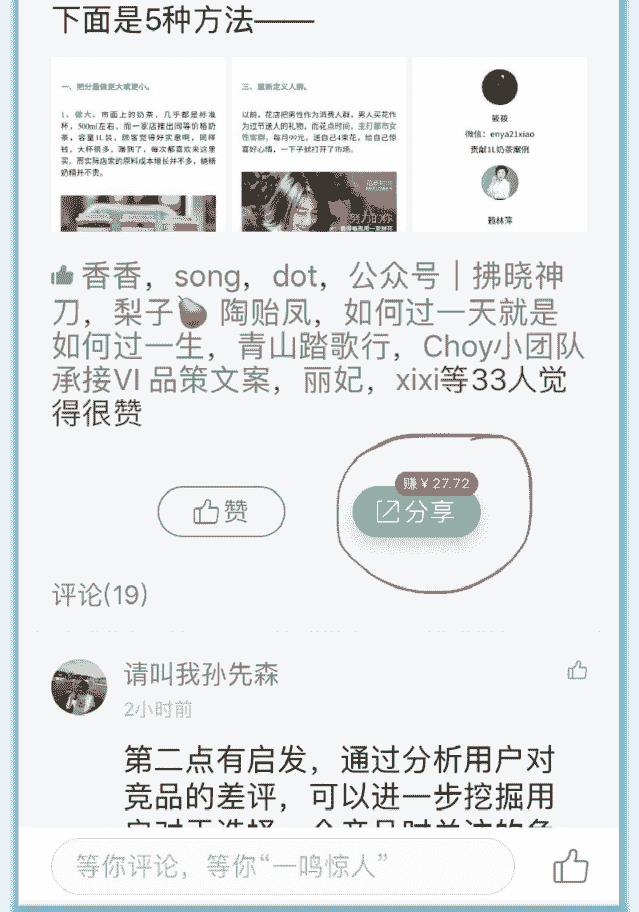Viewport: 639px width, 912px height.
Task: Open the second article image thumbnail
Action: click(x=319, y=145)
